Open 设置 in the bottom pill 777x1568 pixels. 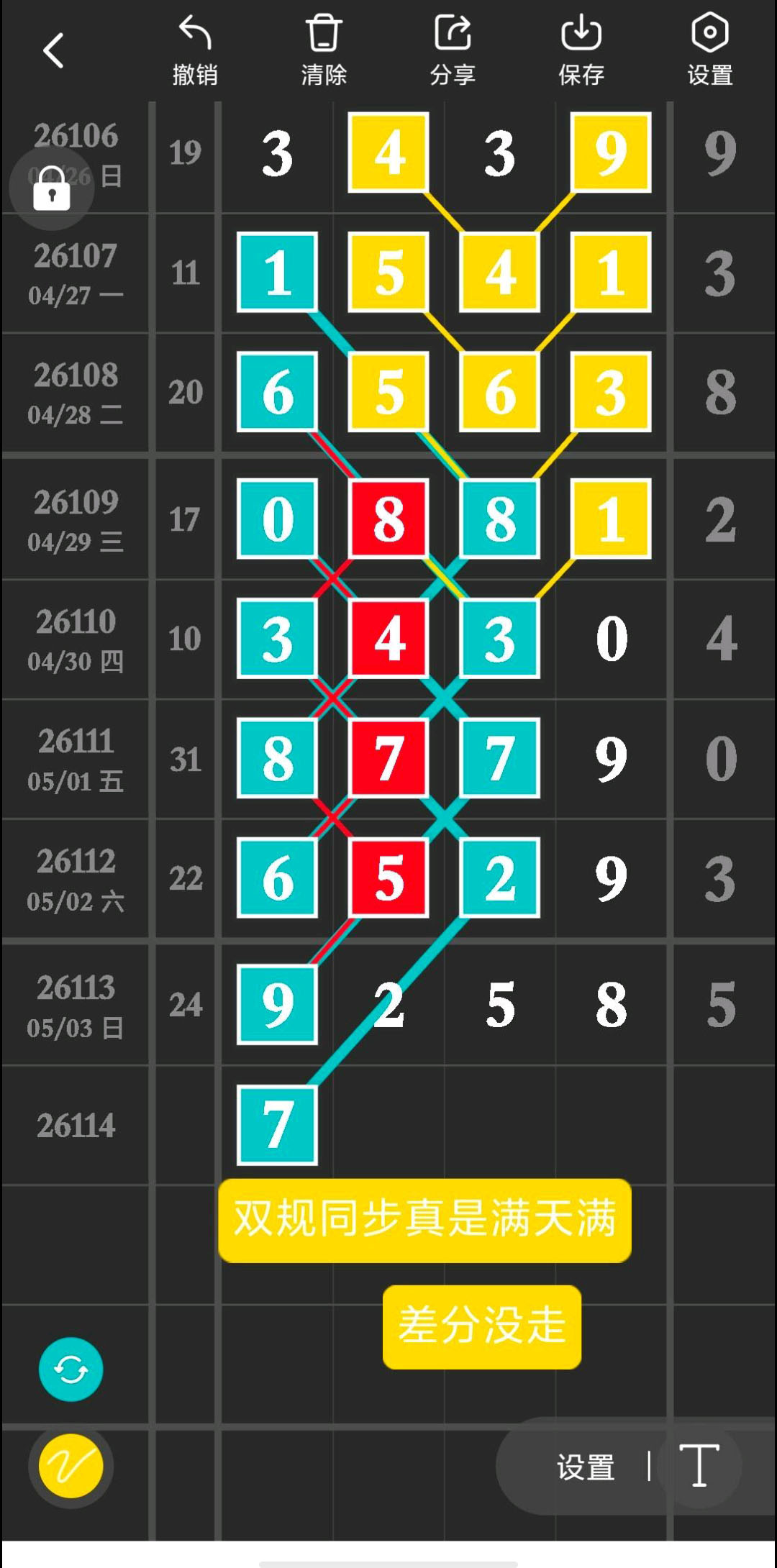click(586, 1467)
